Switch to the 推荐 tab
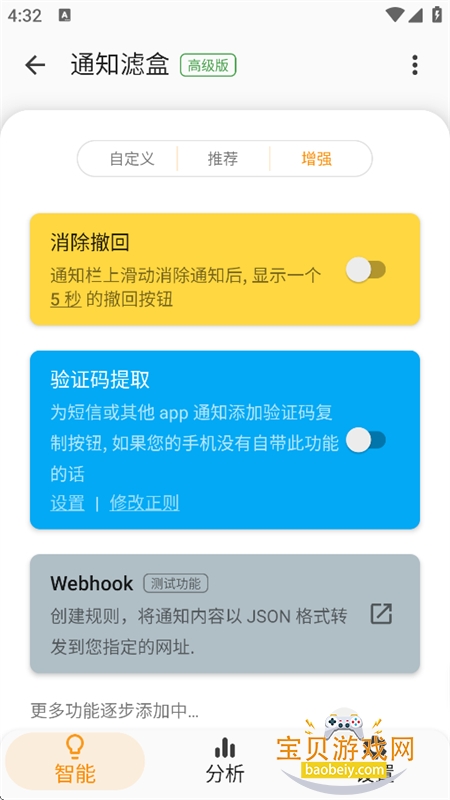This screenshot has height=800, width=450. (223, 159)
